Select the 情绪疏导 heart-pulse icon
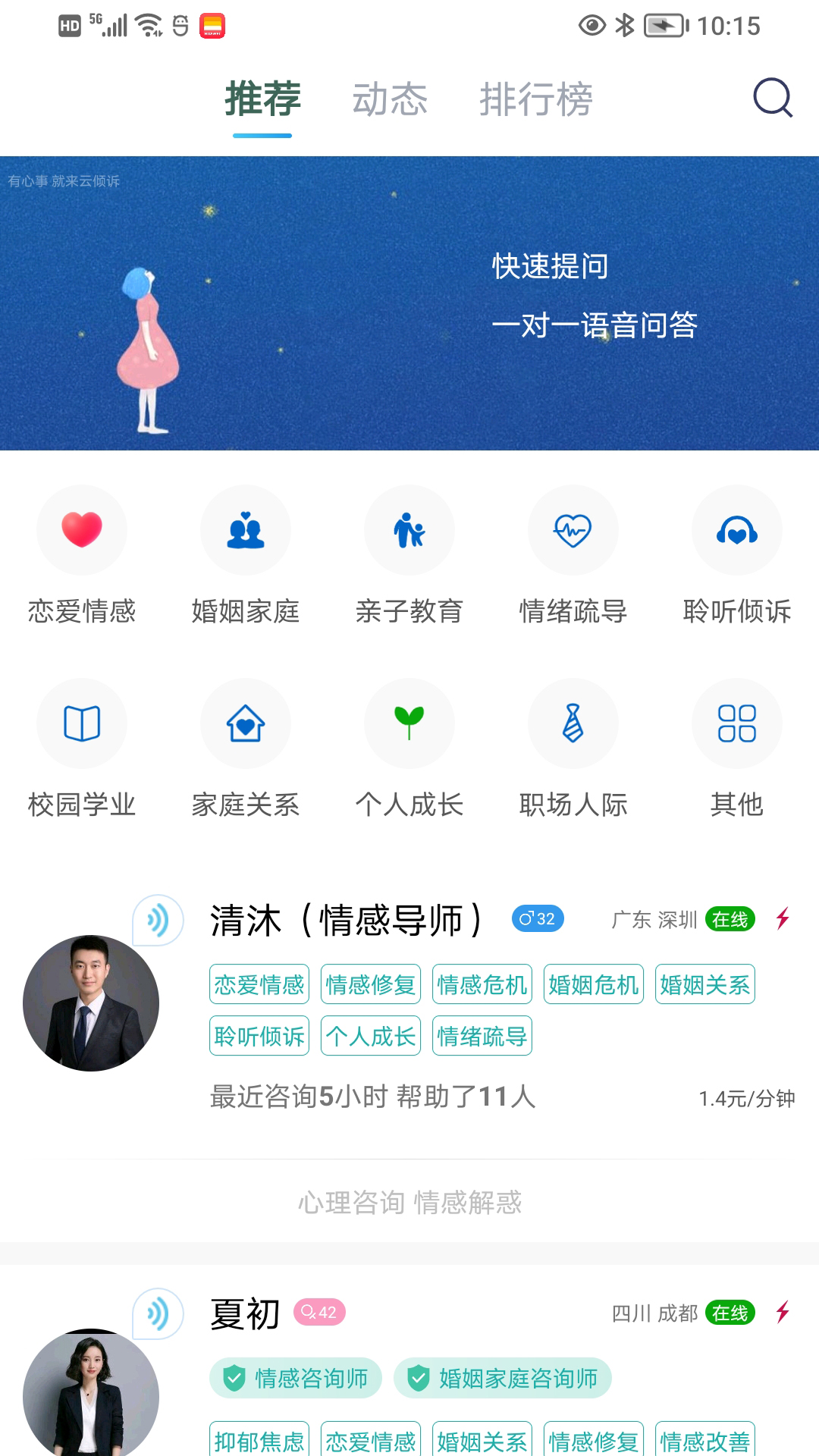This screenshot has width=819, height=1456. coord(573,530)
